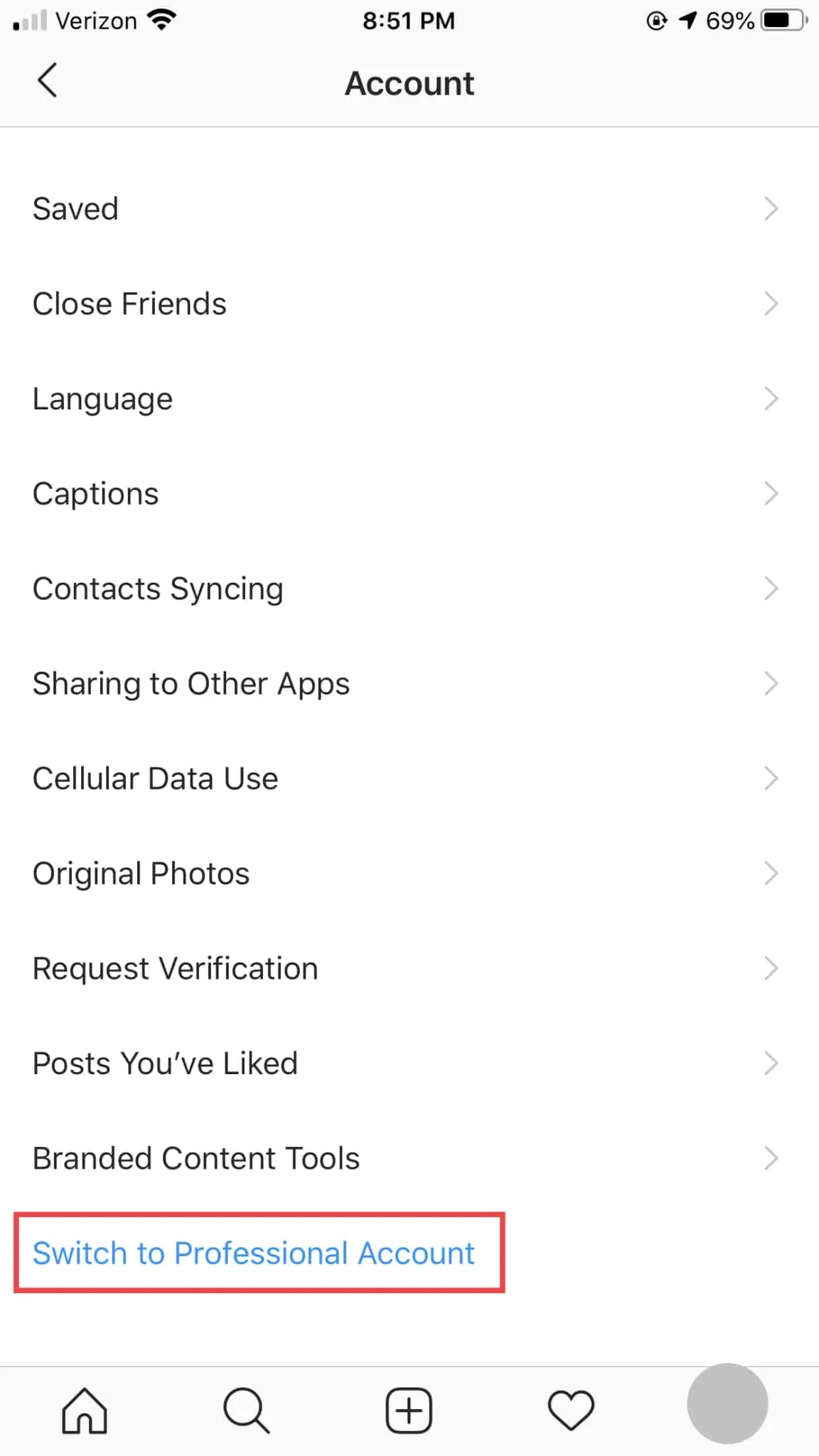Open Cellular Data Use settings

pyautogui.click(x=155, y=778)
